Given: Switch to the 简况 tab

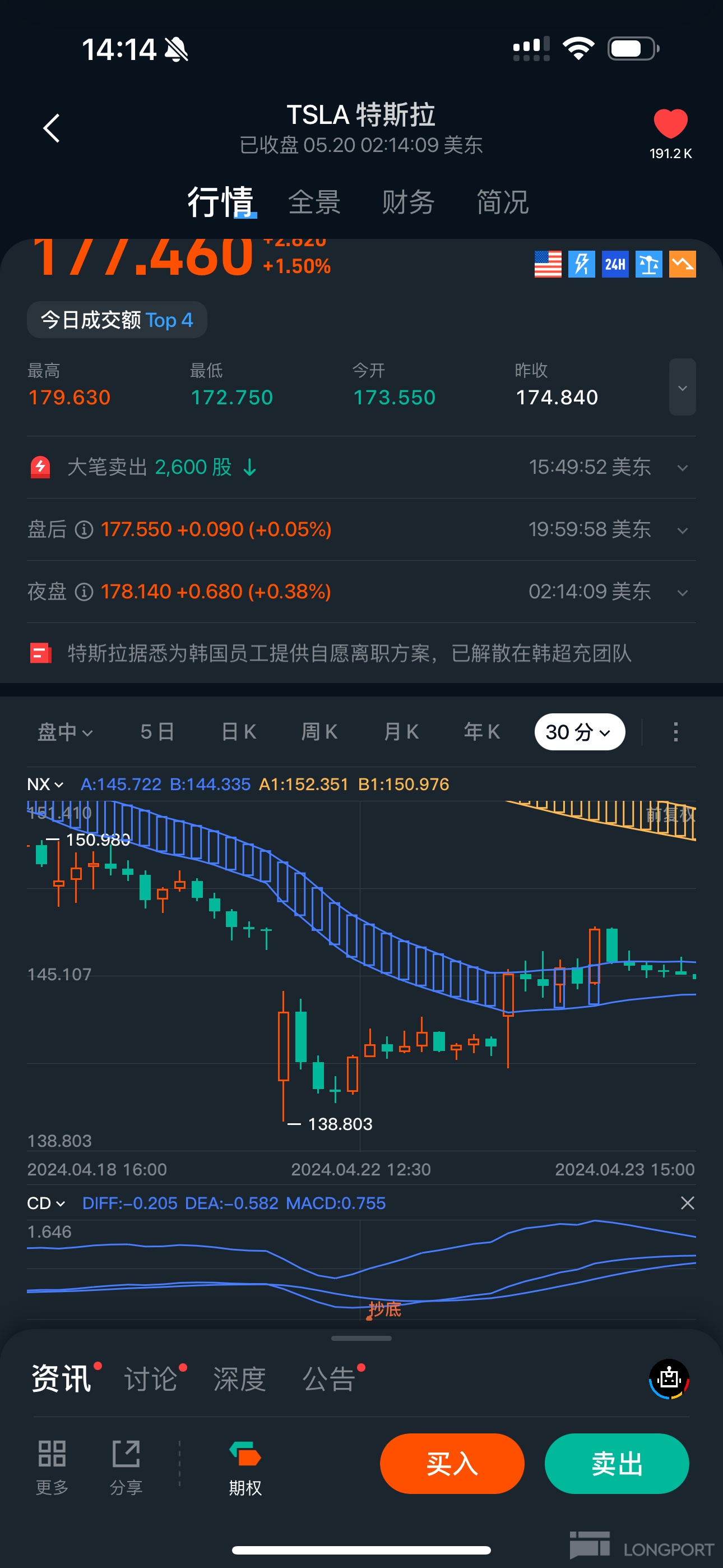Looking at the screenshot, I should 502,202.
